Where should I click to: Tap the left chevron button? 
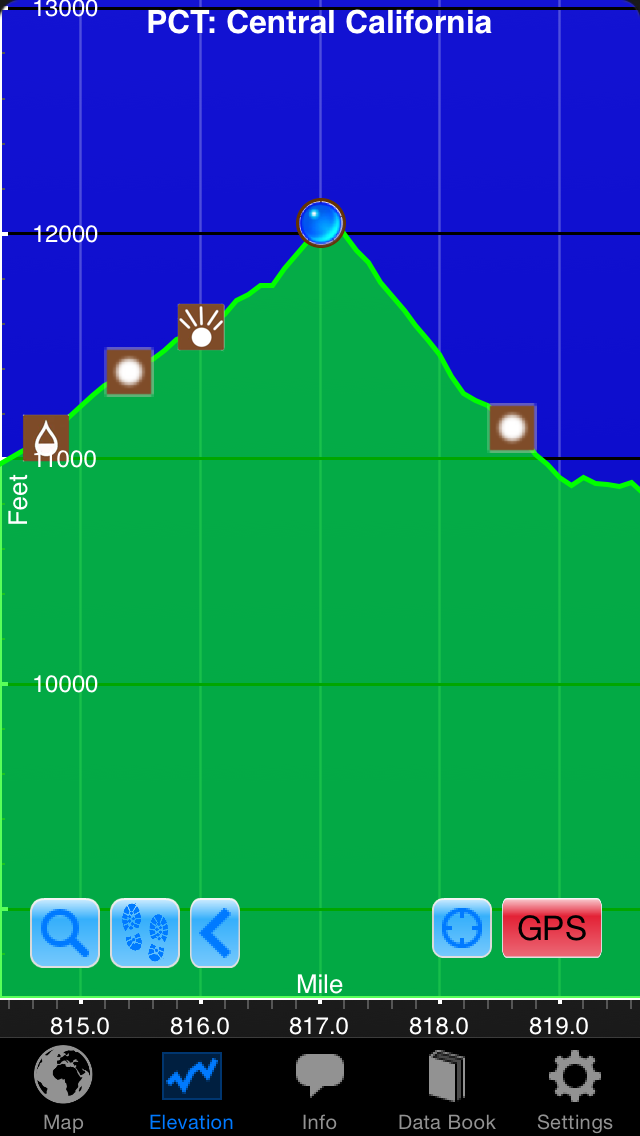[x=215, y=933]
